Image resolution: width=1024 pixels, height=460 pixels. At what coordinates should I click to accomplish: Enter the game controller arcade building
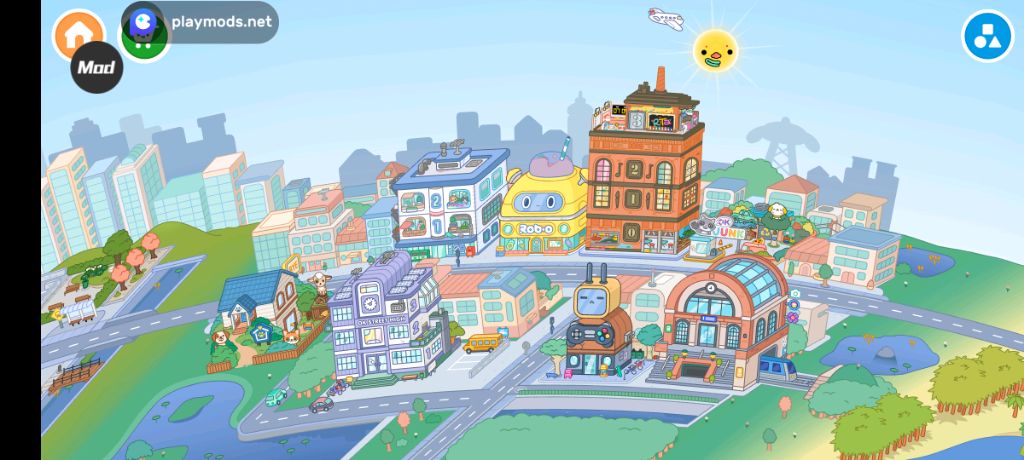pyautogui.click(x=597, y=325)
